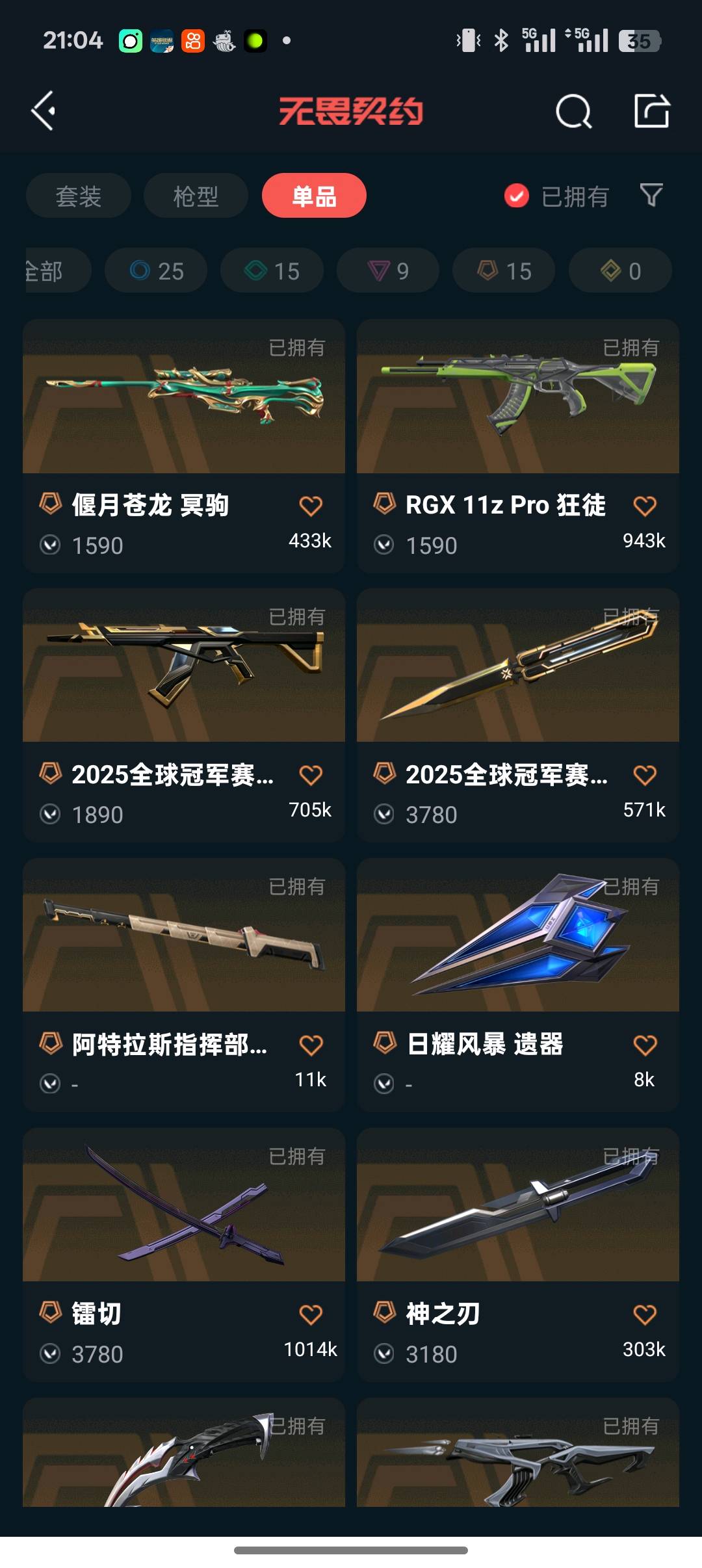702x1568 pixels.
Task: Switch to the 枪型 tab
Action: click(x=196, y=196)
